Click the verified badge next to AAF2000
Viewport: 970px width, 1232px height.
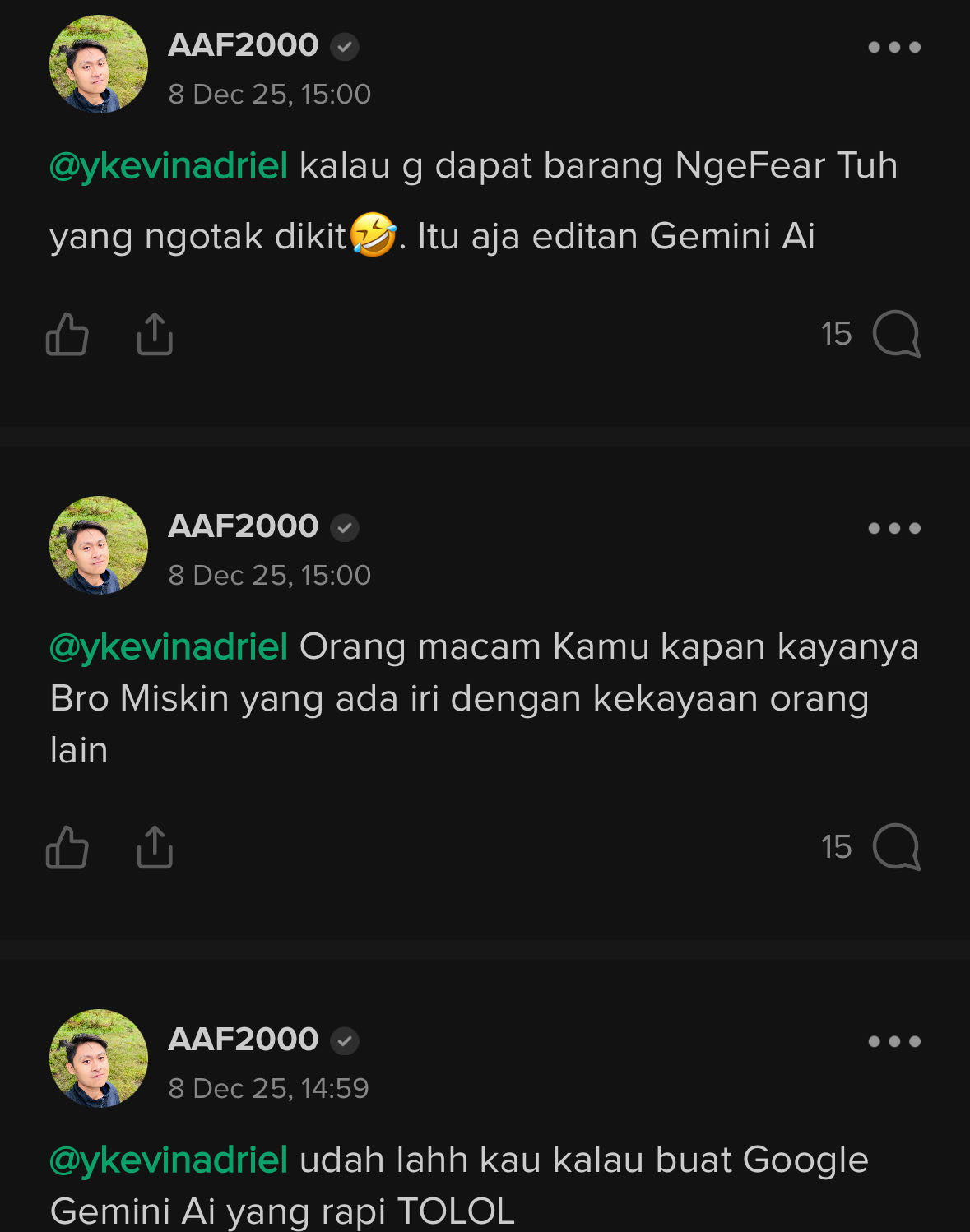point(346,47)
